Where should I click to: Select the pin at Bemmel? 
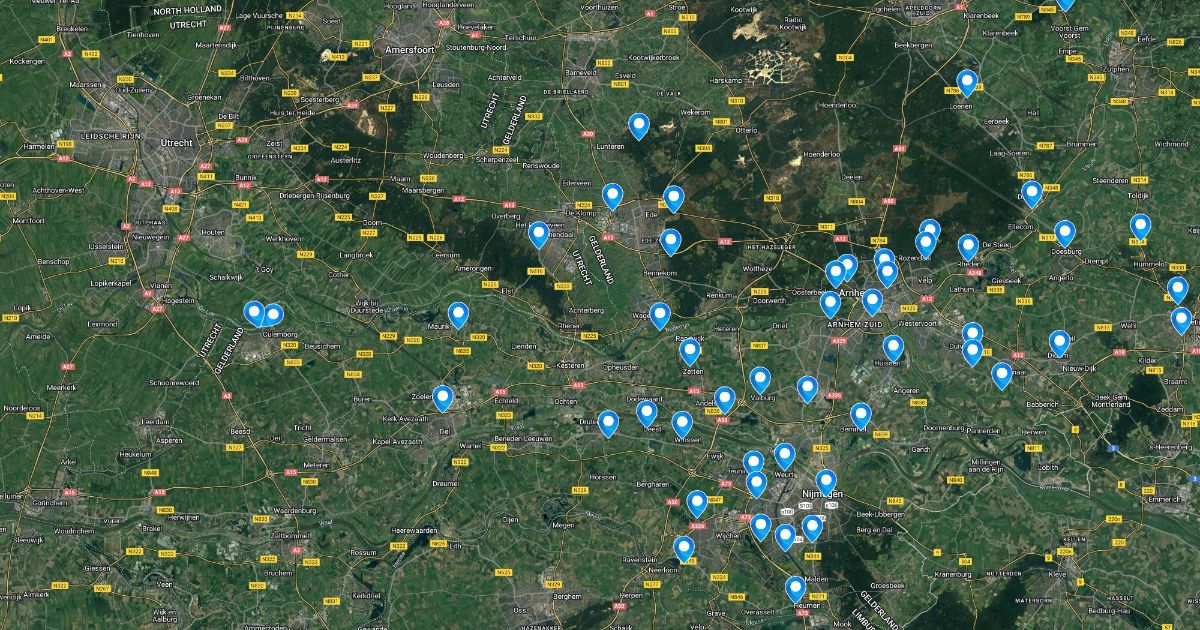pos(861,416)
